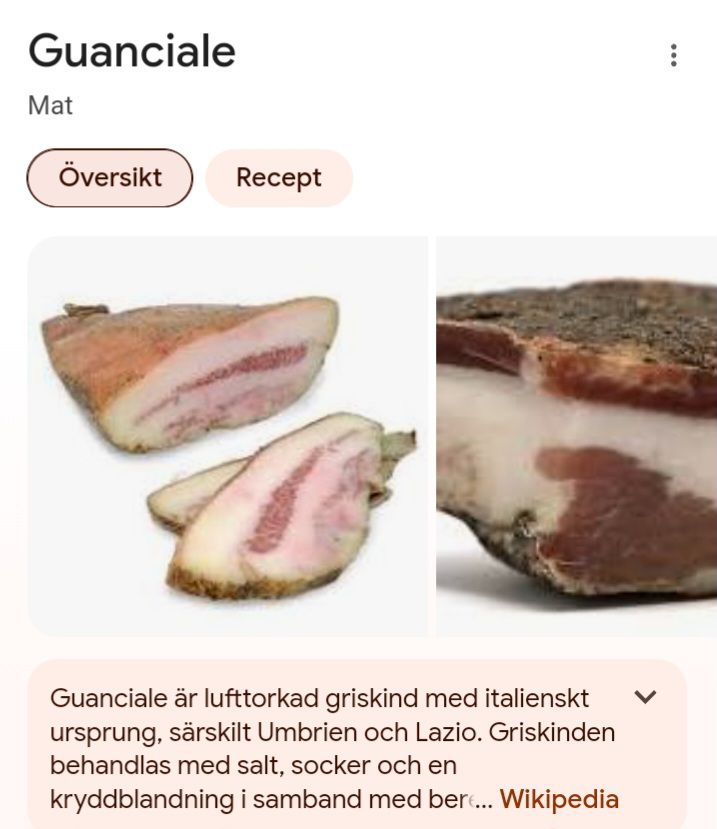Open the three-dot overflow menu
Viewport: 717px width, 829px height.
(x=674, y=56)
